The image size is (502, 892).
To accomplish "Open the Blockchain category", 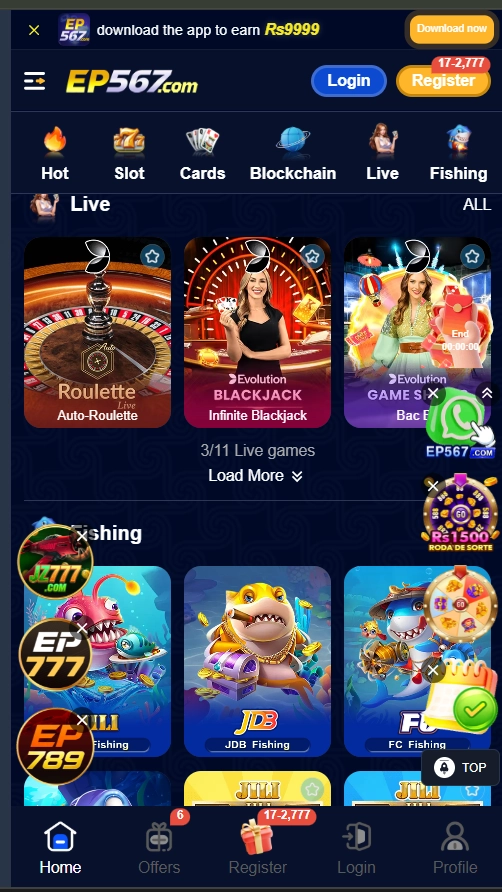I will (293, 154).
